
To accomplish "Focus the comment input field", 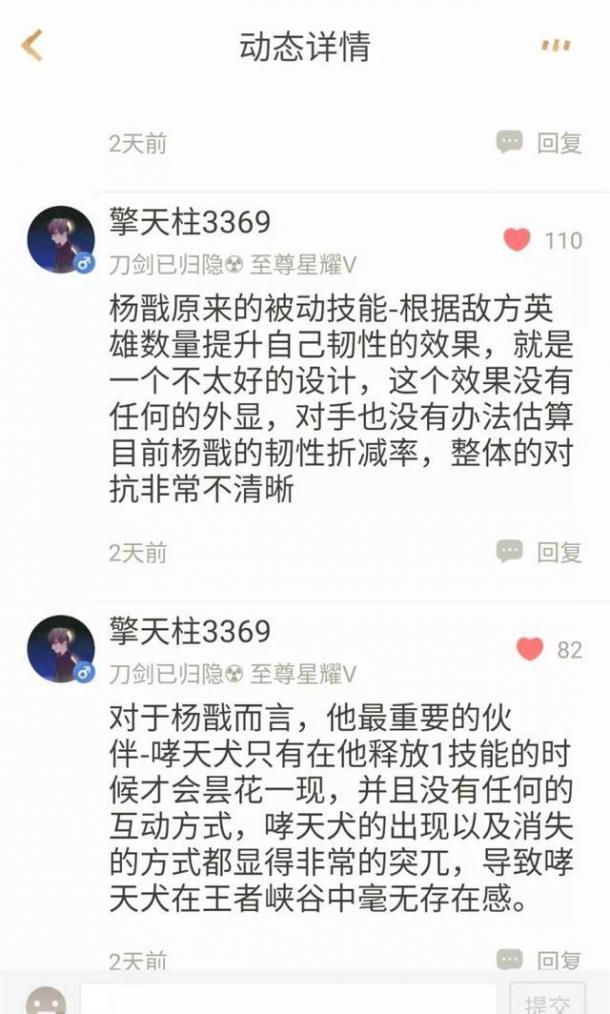I will click(288, 1000).
